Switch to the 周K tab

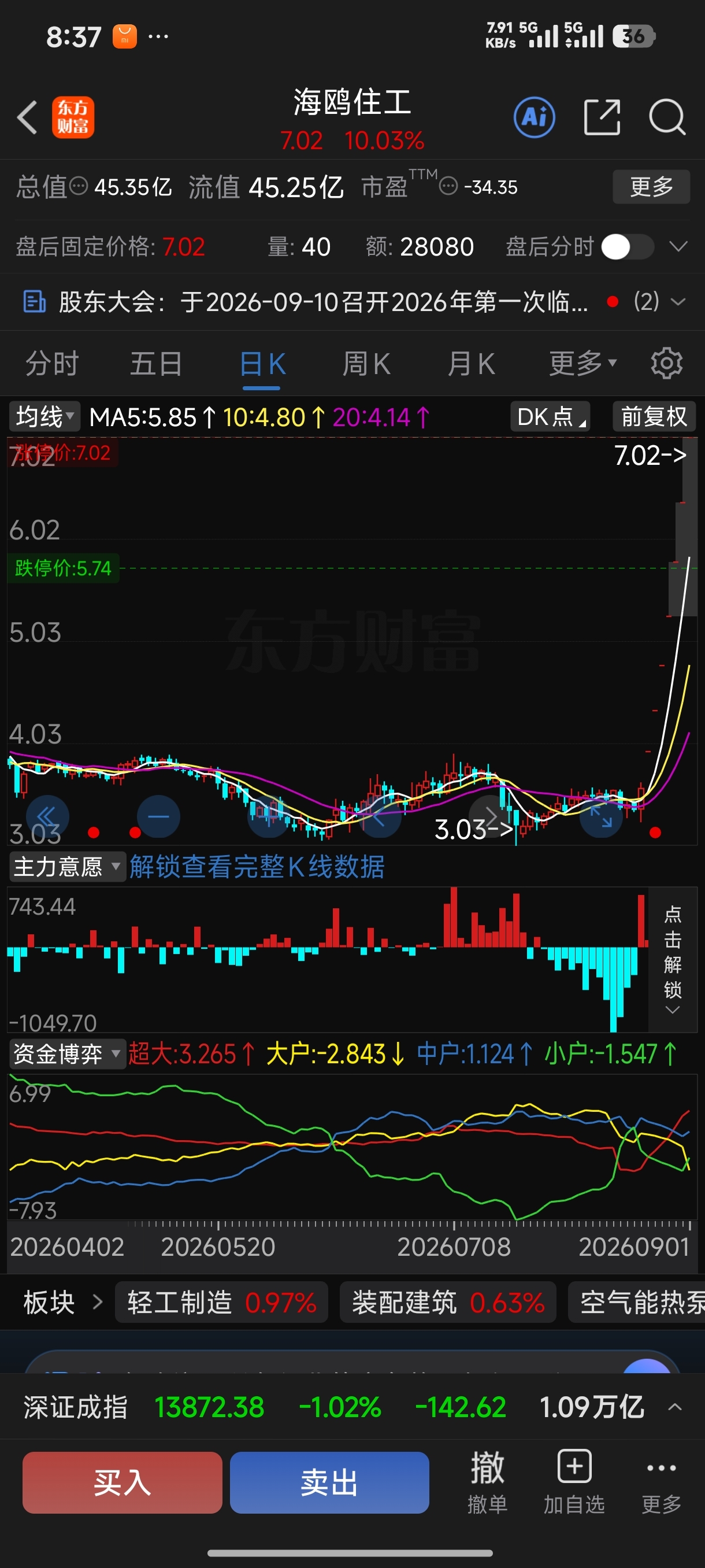[366, 364]
